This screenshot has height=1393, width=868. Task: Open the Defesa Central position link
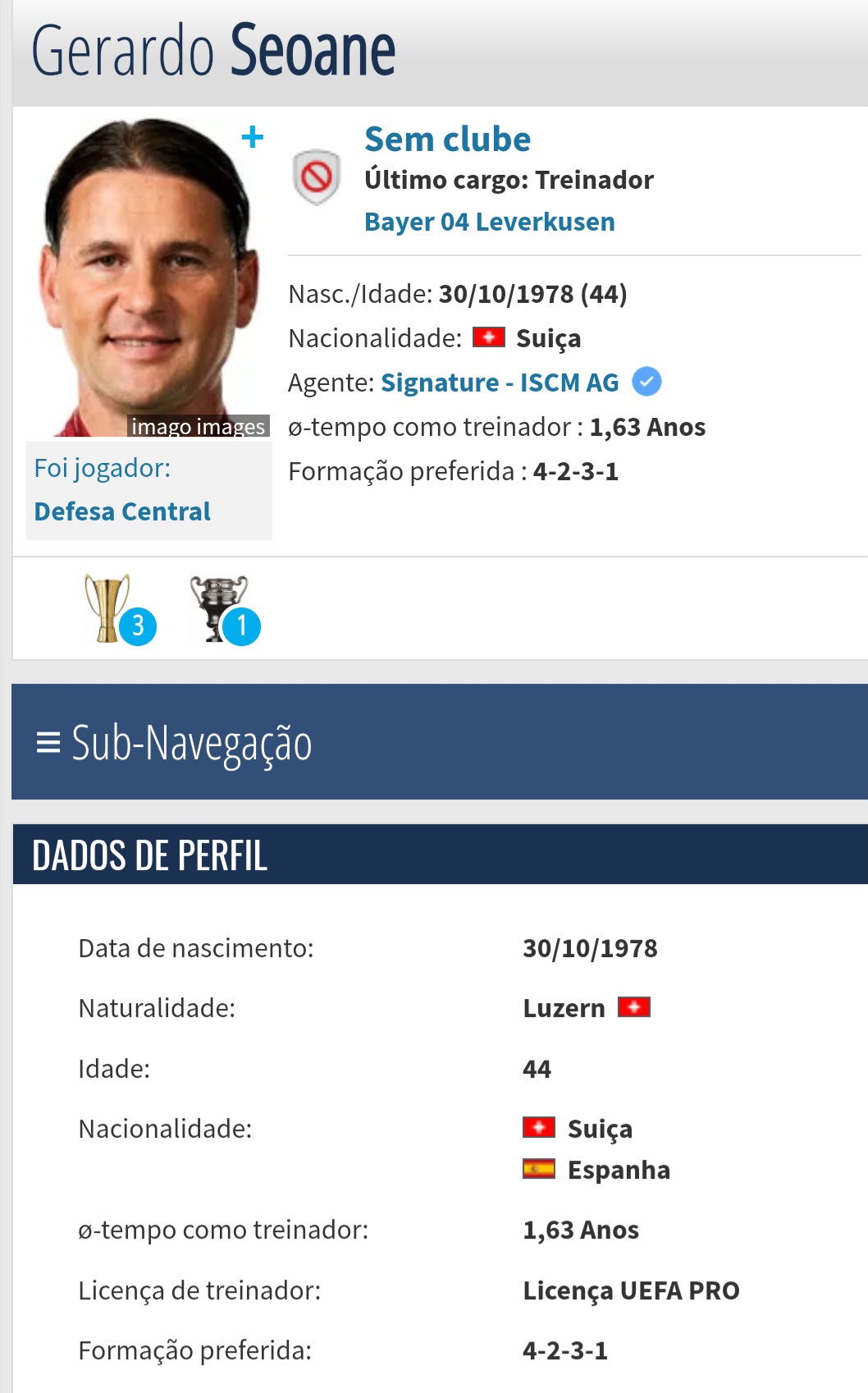click(122, 511)
